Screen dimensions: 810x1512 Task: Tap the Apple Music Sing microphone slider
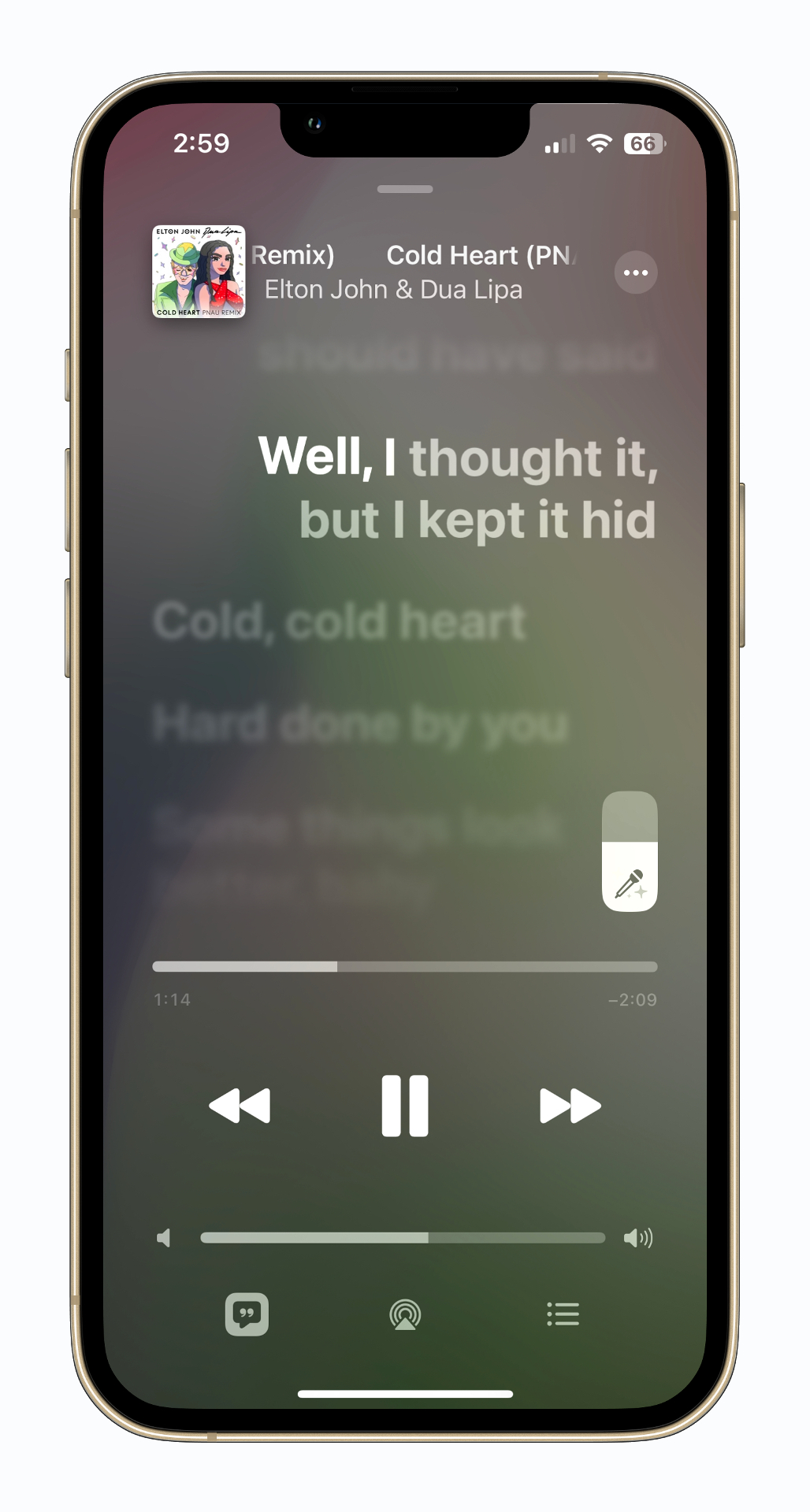(x=630, y=851)
